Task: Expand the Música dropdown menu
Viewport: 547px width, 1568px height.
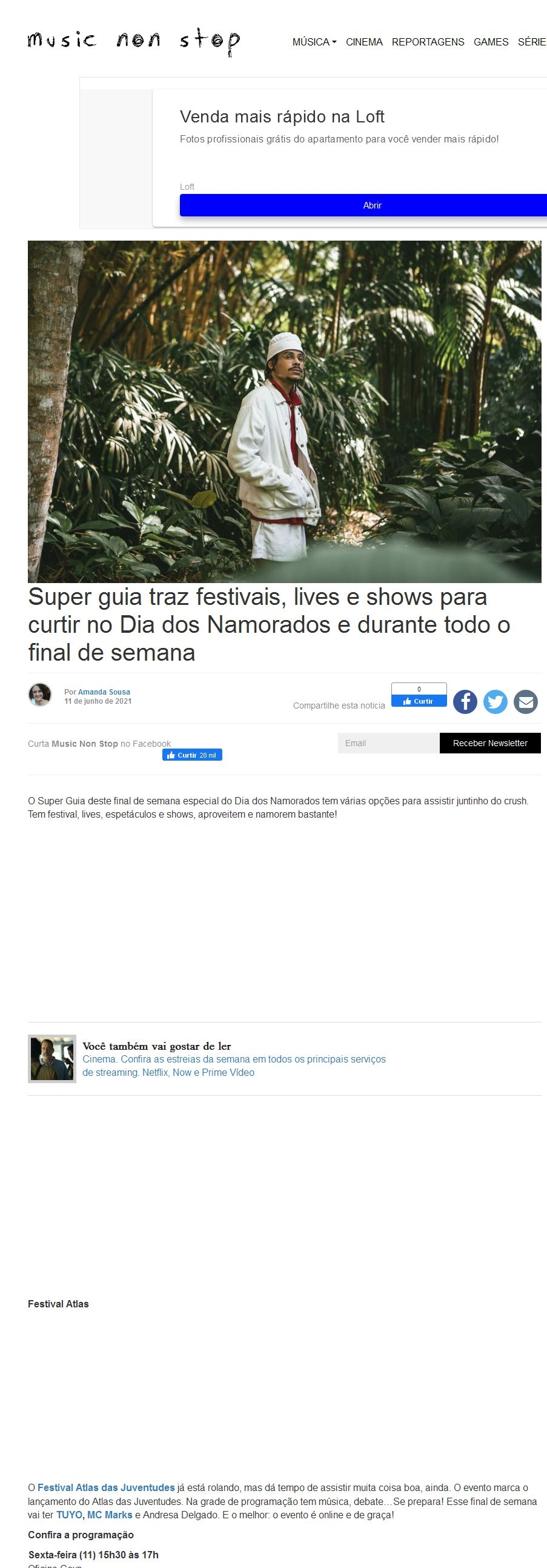Action: click(x=314, y=42)
